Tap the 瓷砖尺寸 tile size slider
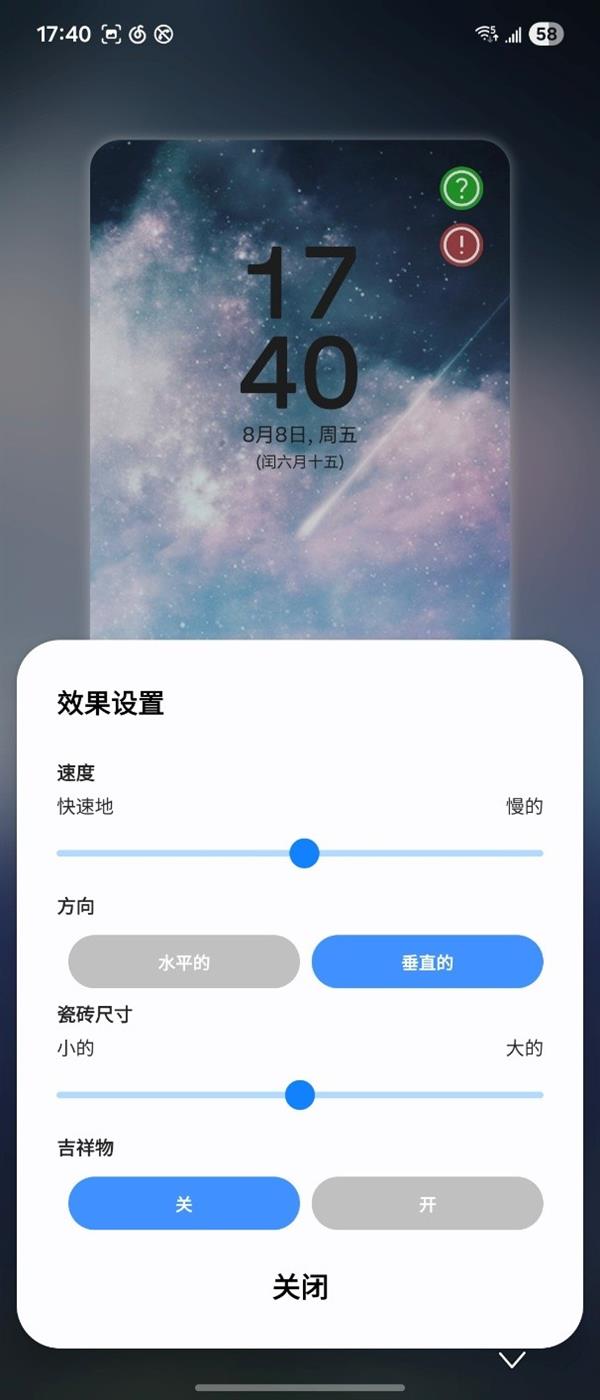This screenshot has height=1400, width=600. coord(300,1095)
